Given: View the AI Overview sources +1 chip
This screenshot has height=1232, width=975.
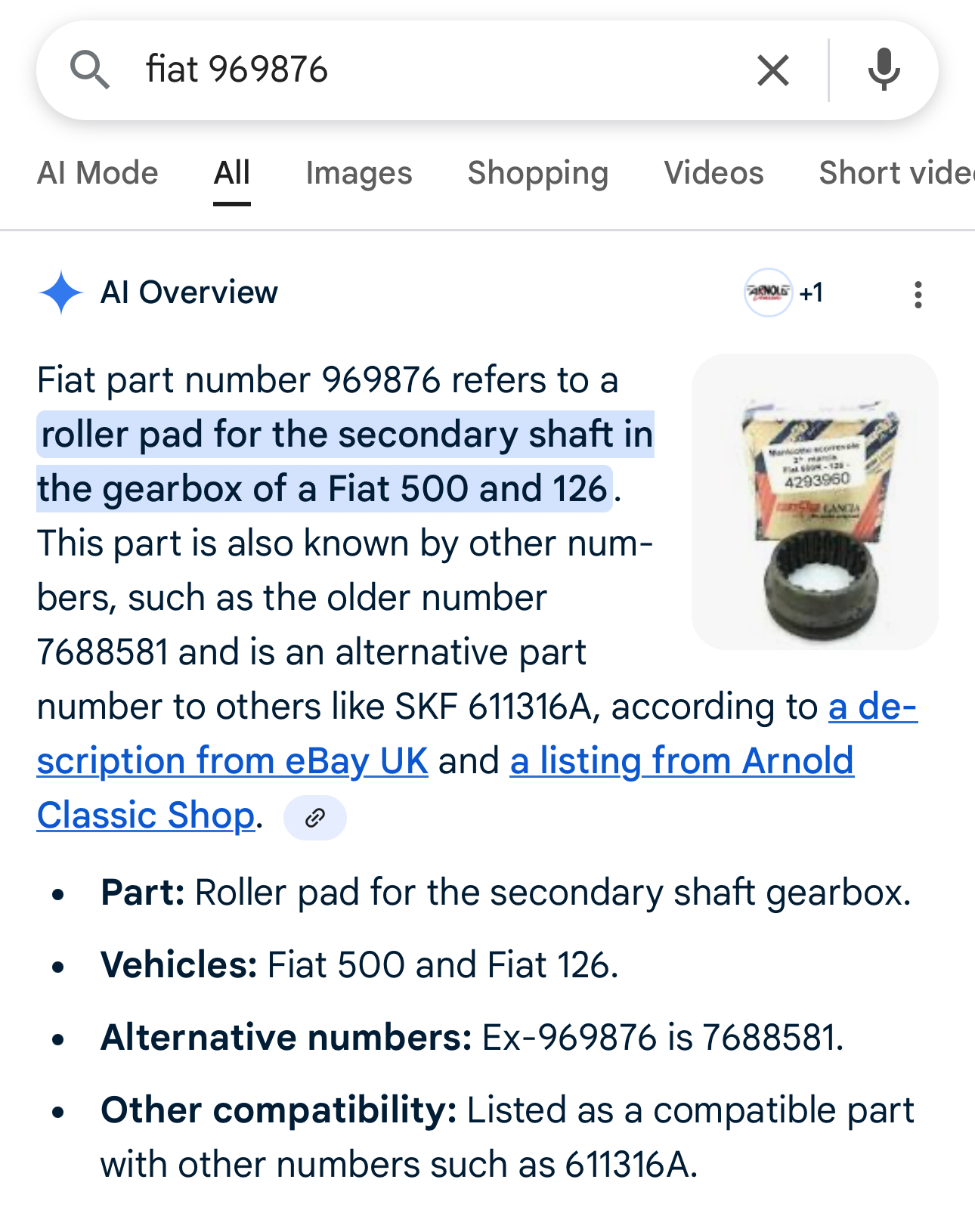Looking at the screenshot, I should pos(785,293).
